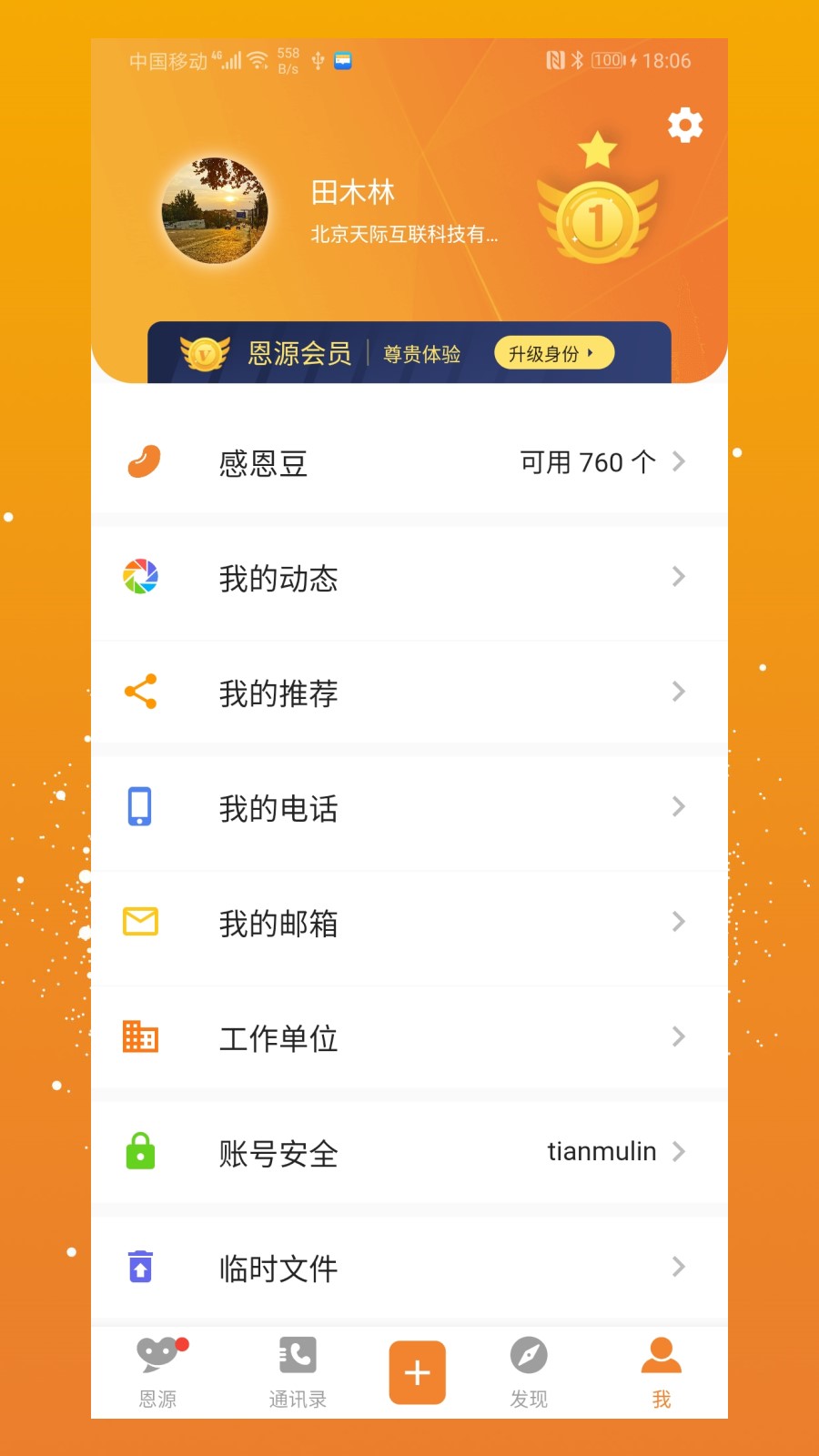Tap the gold level 1 medal badge
Image resolution: width=819 pixels, height=1456 pixels.
coord(597,214)
